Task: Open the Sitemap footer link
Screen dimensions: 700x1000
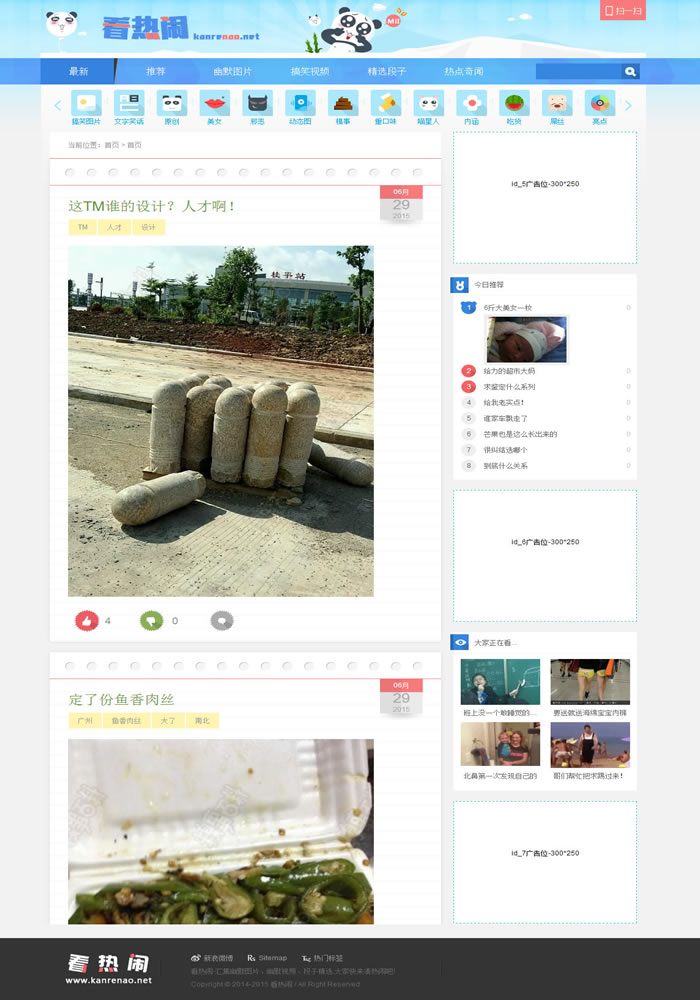Action: pos(267,958)
